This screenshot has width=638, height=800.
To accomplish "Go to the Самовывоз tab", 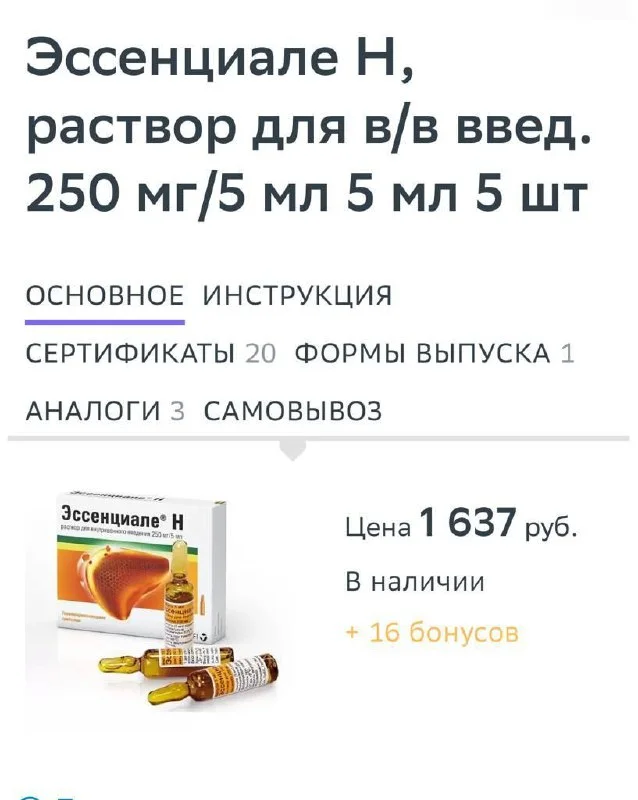I will click(293, 411).
